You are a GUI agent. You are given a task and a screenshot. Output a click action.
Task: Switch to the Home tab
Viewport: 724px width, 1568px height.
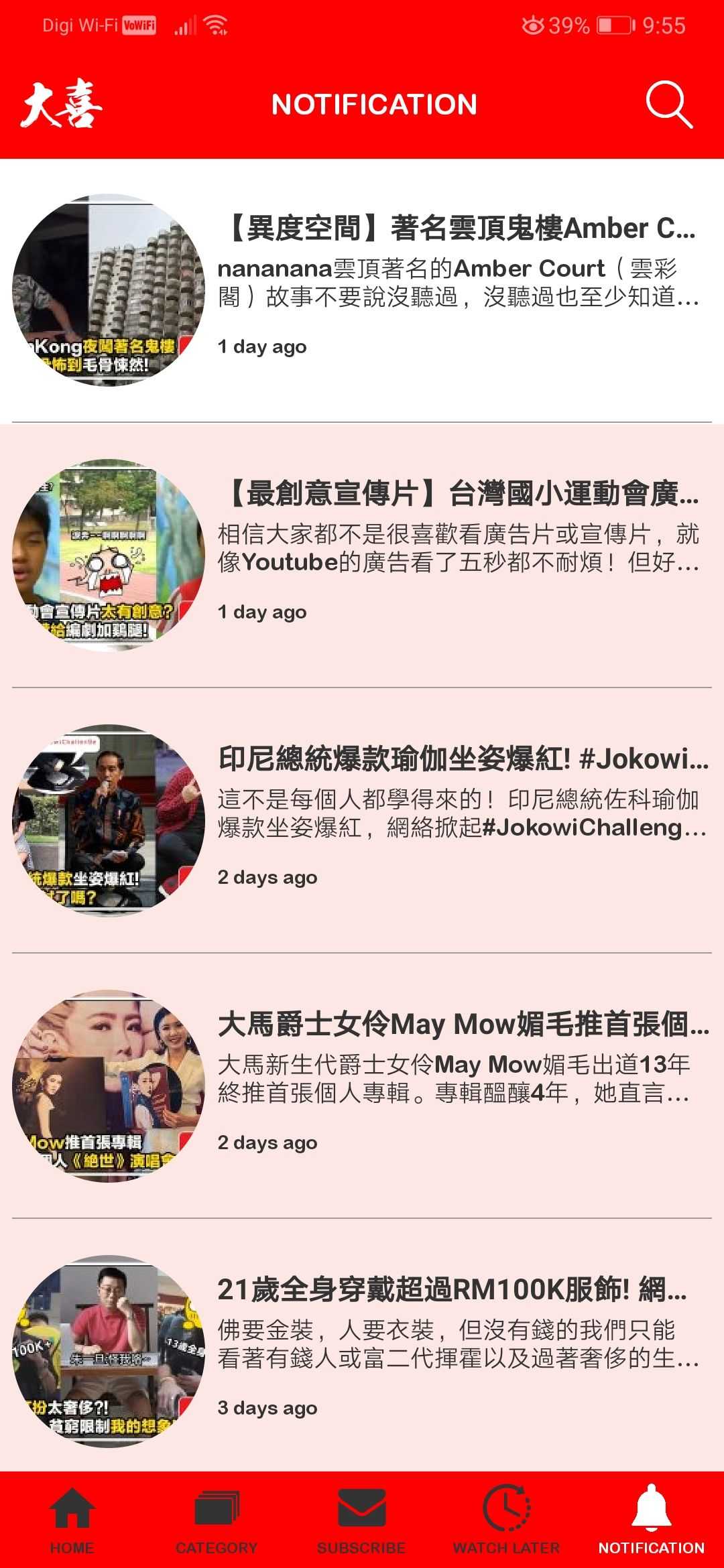[72, 1519]
